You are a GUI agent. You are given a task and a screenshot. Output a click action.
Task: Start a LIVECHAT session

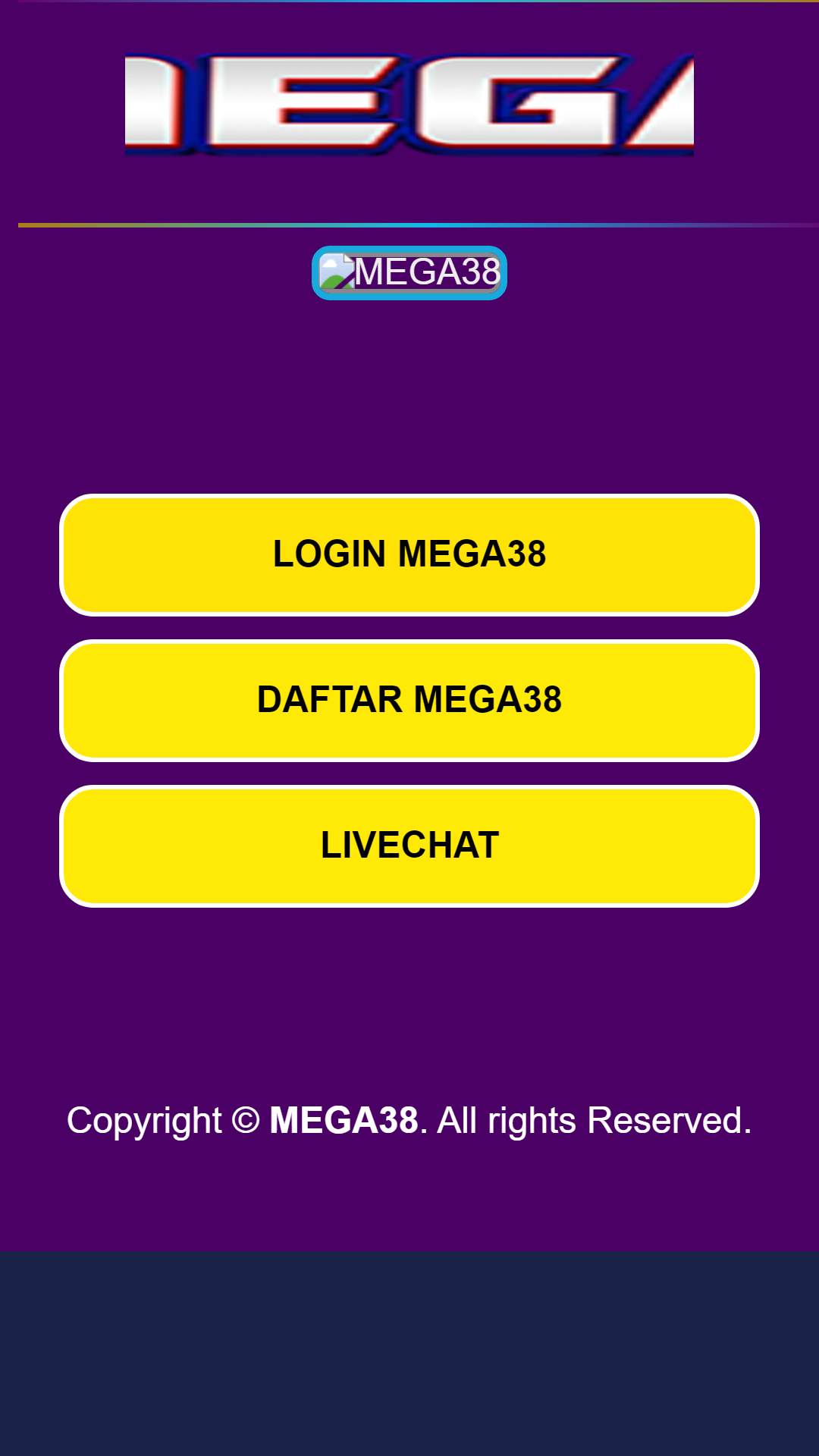click(409, 846)
